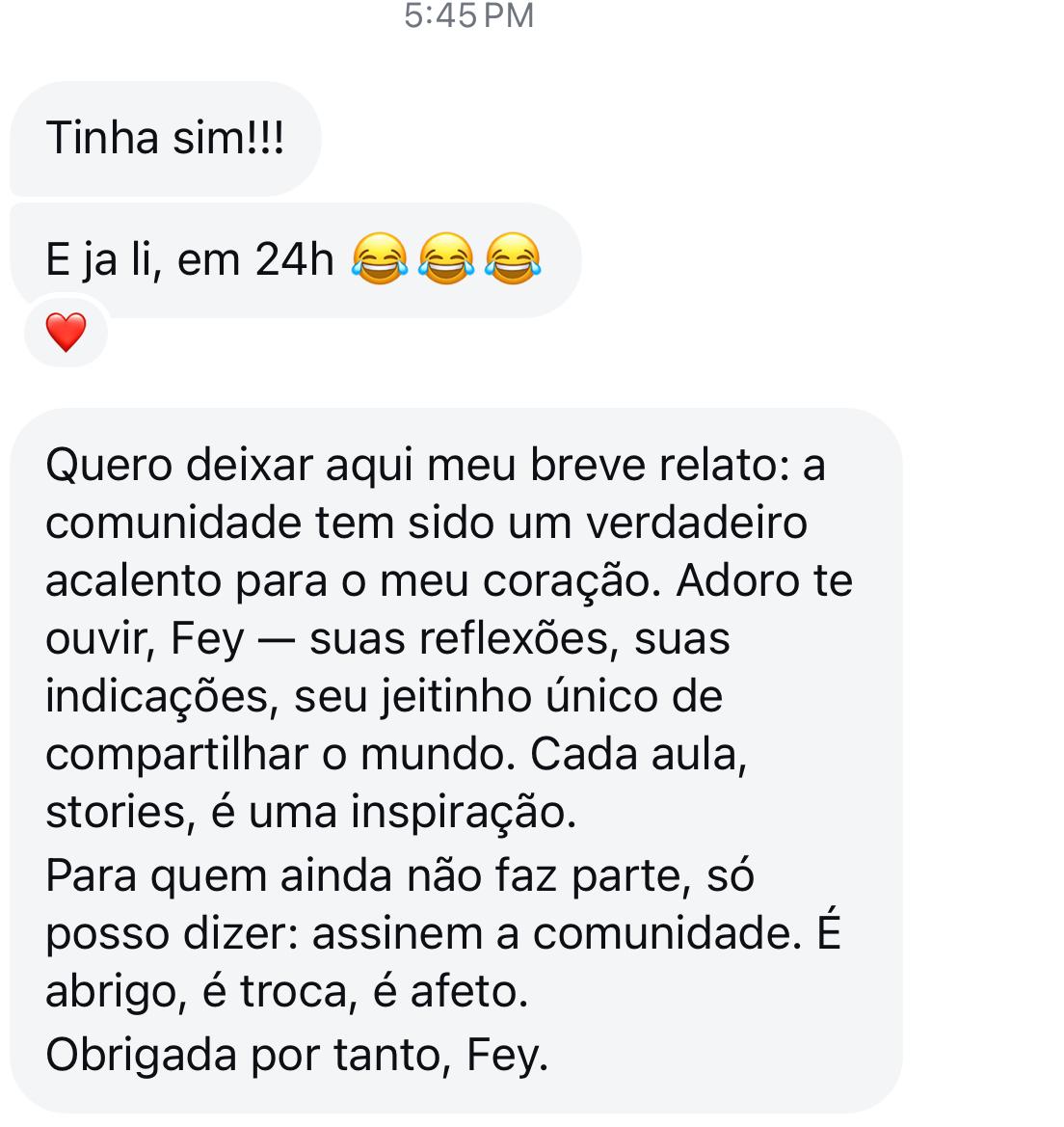Open the heart reaction under the 24h message
Screen dimensions: 1064x1127
tap(66, 334)
